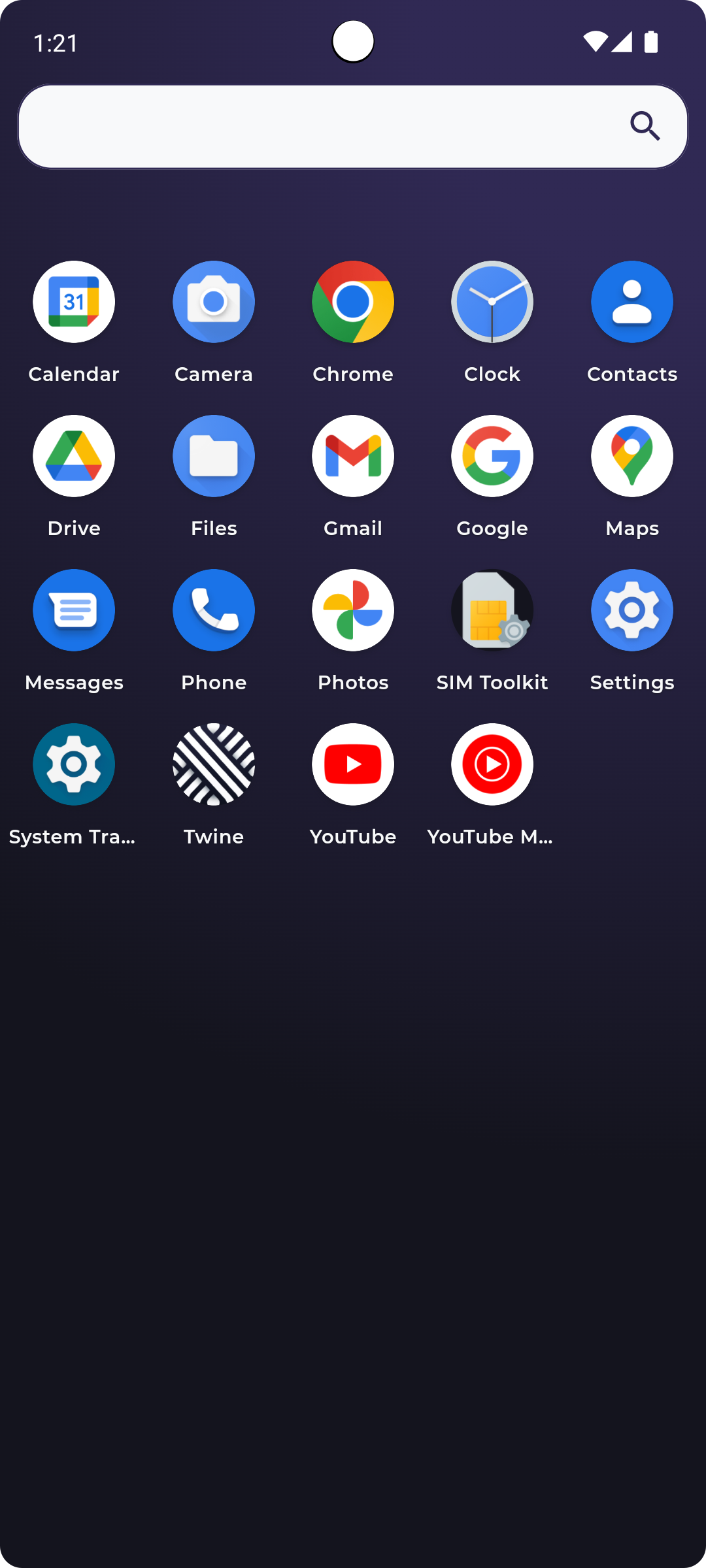Open the Files app
706x1568 pixels.
point(214,457)
